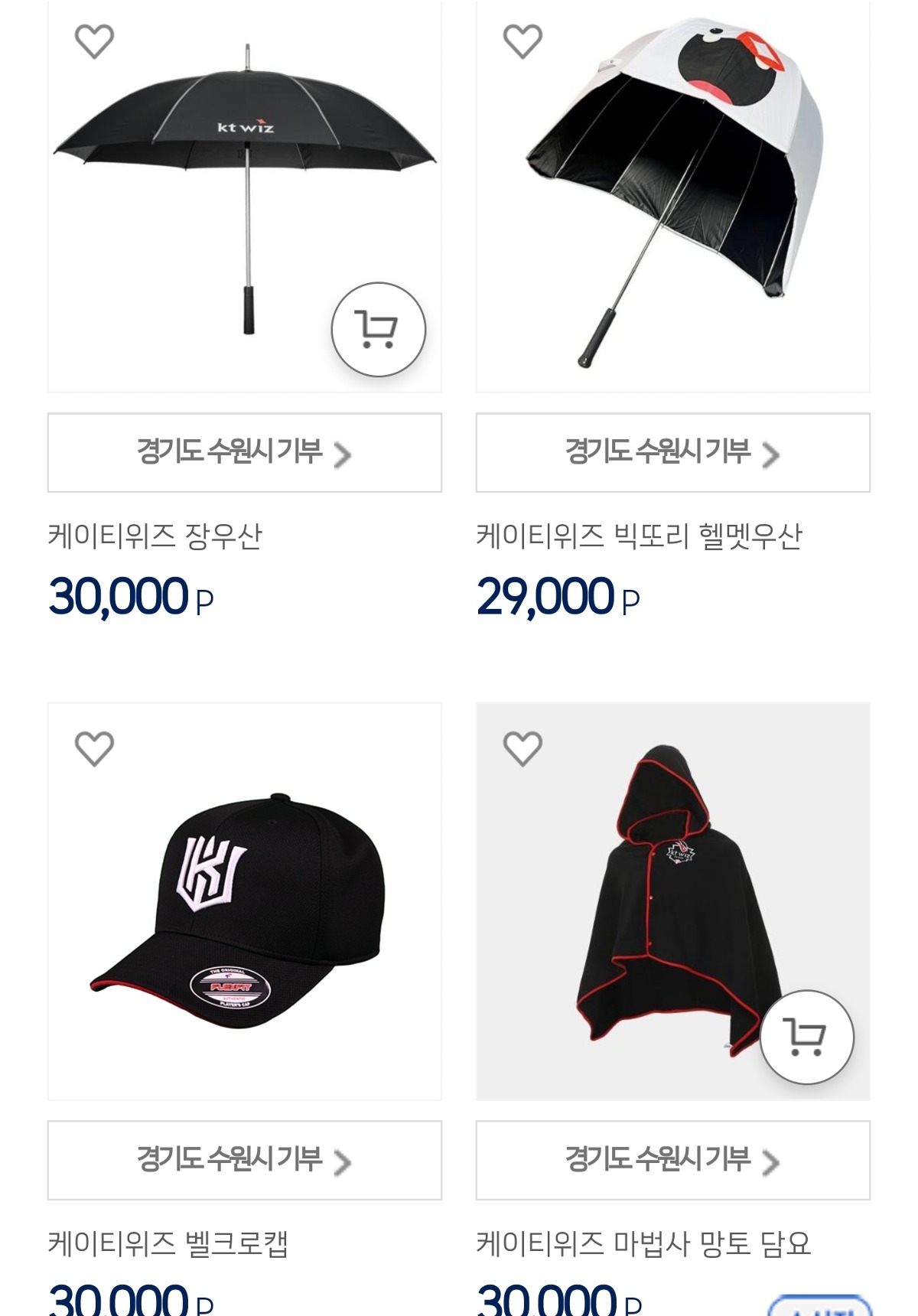The width and height of the screenshot is (918, 1316).
Task: Add 케이티위즈 장우산 to cart
Action: (x=378, y=330)
